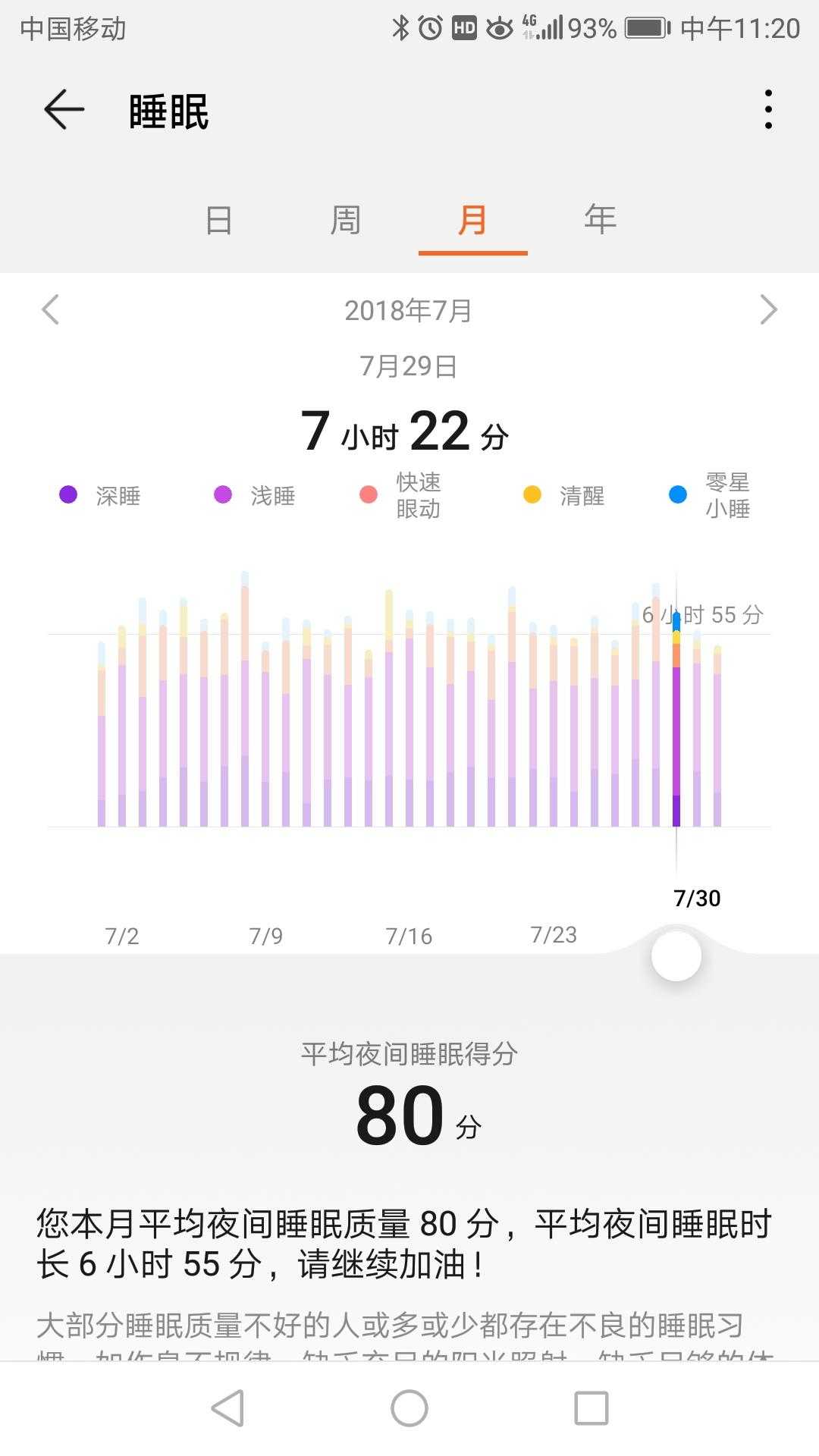Tap the system home button
This screenshot has width=819, height=1456.
(x=409, y=1408)
